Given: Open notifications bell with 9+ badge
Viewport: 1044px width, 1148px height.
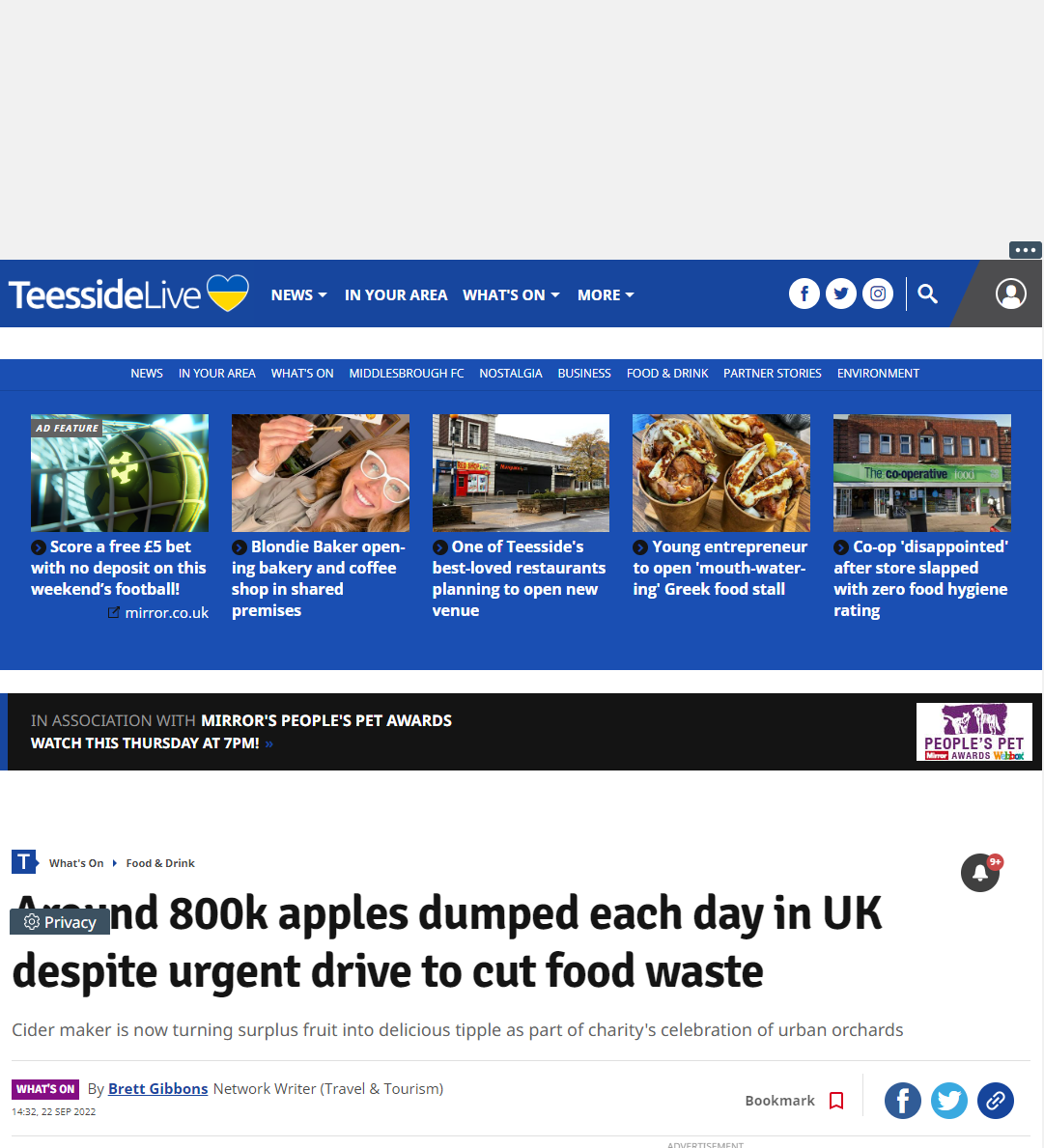Looking at the screenshot, I should pos(980,873).
